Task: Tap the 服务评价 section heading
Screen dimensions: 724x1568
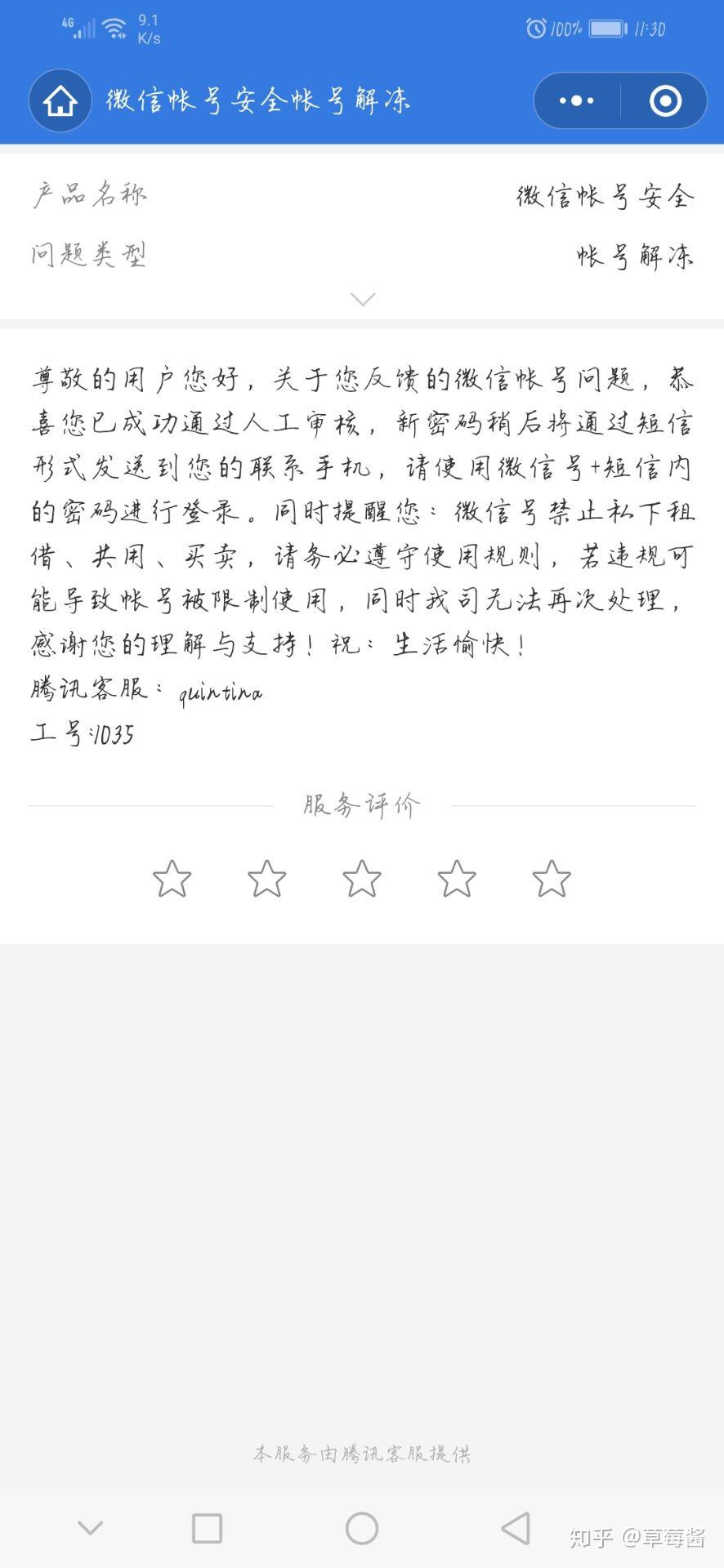Action: tap(362, 804)
